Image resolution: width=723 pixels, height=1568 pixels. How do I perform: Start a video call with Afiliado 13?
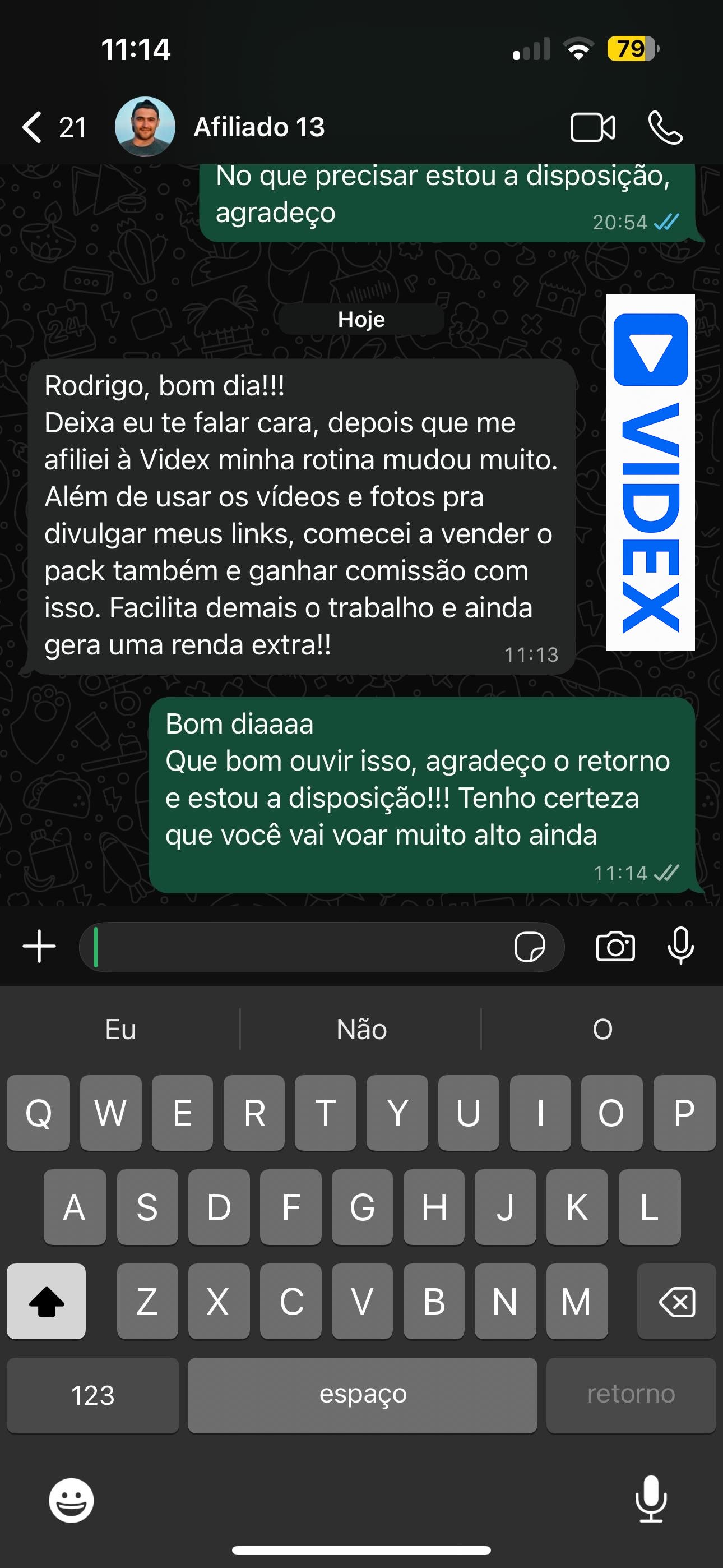pos(591,127)
